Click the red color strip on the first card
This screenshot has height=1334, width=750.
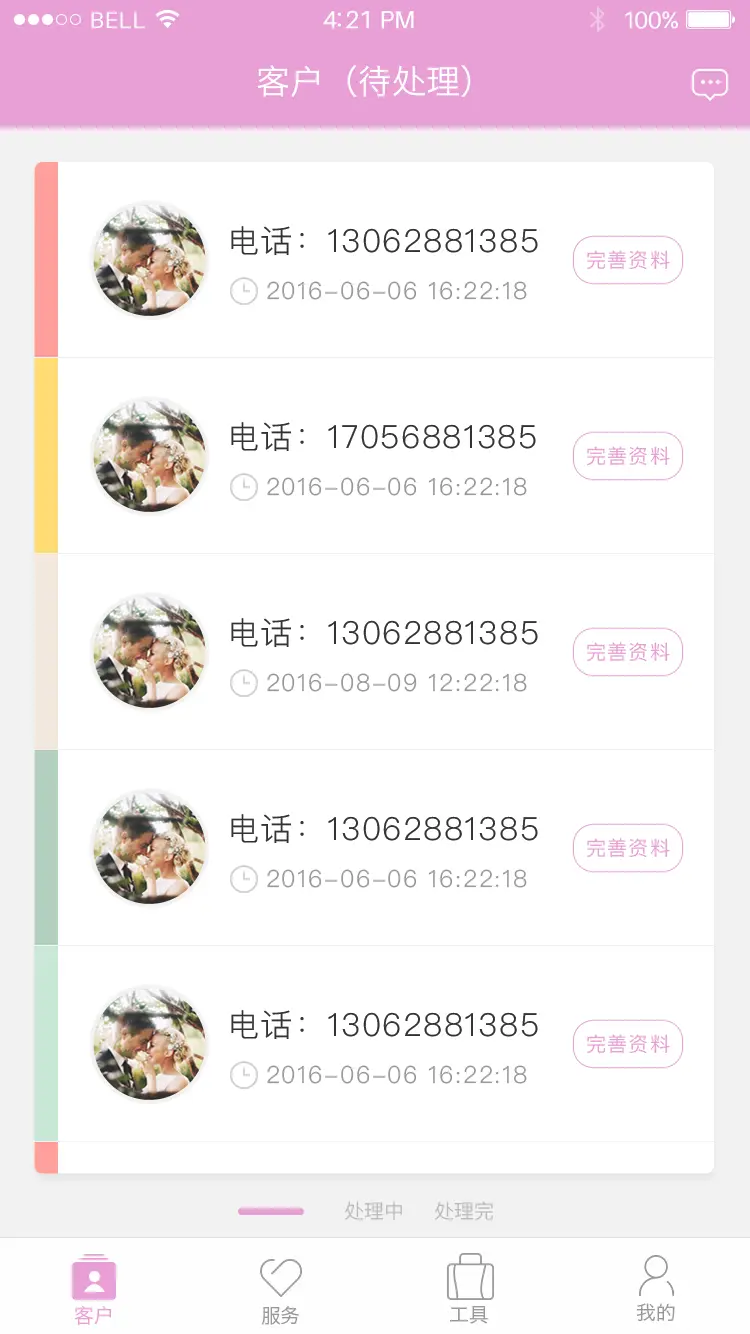[42, 260]
